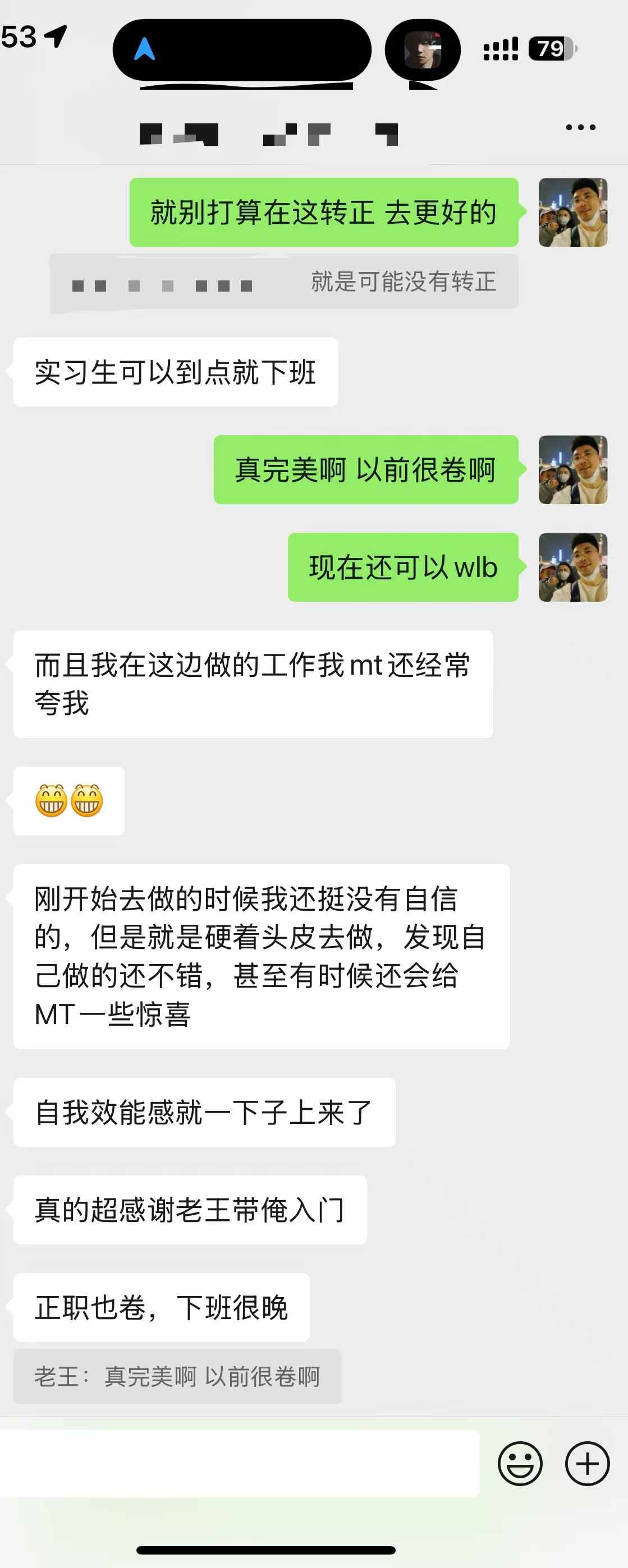Viewport: 628px width, 1568px height.
Task: Tap your avatar next to green message
Action: point(572,214)
